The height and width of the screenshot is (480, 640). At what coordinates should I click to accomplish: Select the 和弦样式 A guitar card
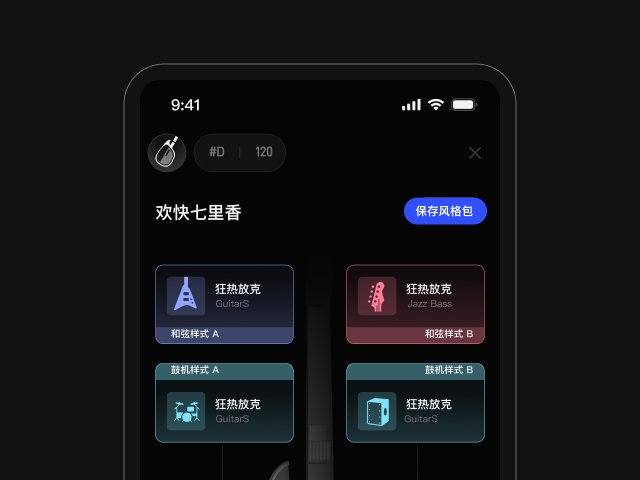(x=224, y=303)
